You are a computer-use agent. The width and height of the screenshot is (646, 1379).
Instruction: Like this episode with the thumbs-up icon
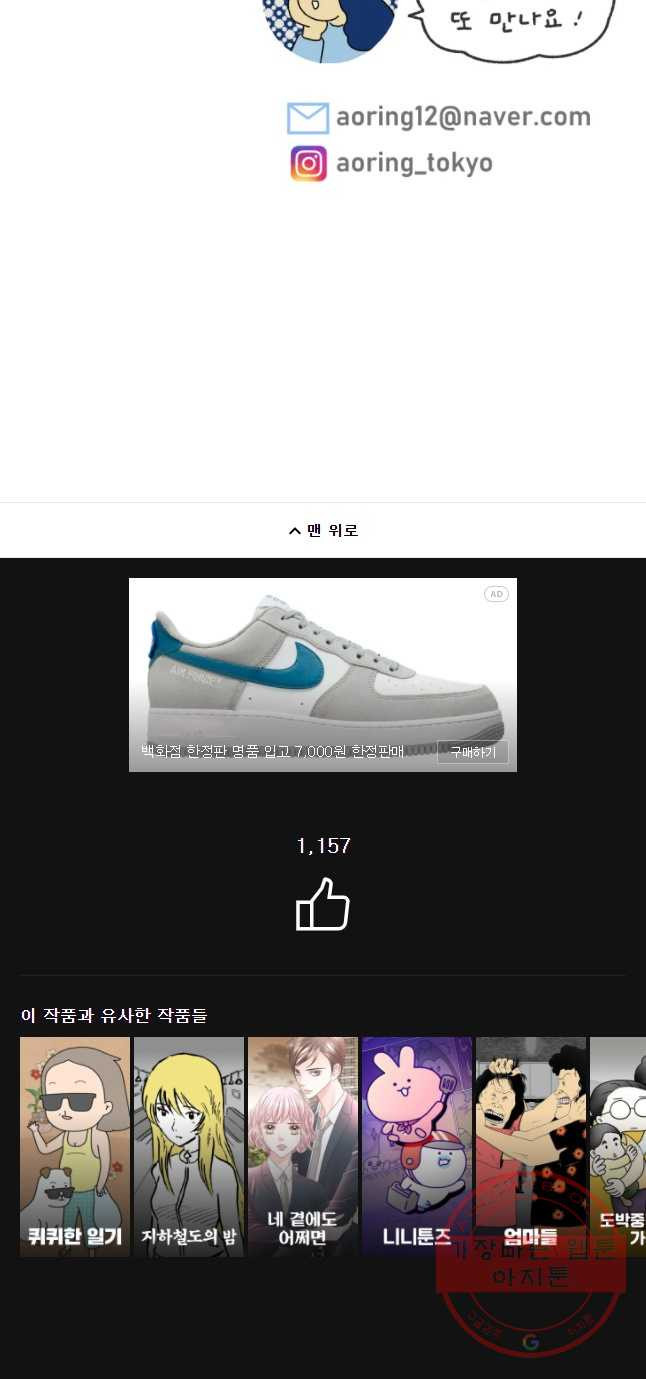coord(323,905)
